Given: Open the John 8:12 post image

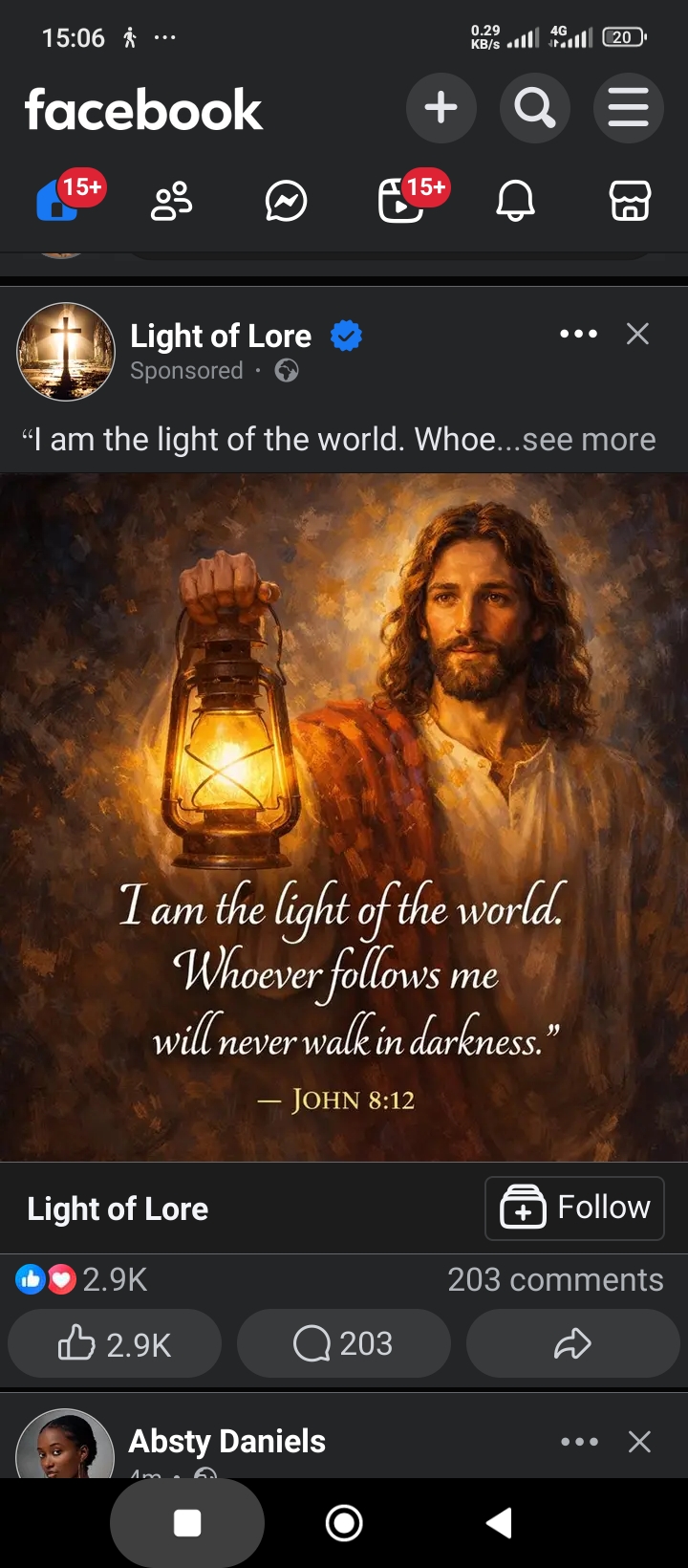Looking at the screenshot, I should tap(344, 817).
